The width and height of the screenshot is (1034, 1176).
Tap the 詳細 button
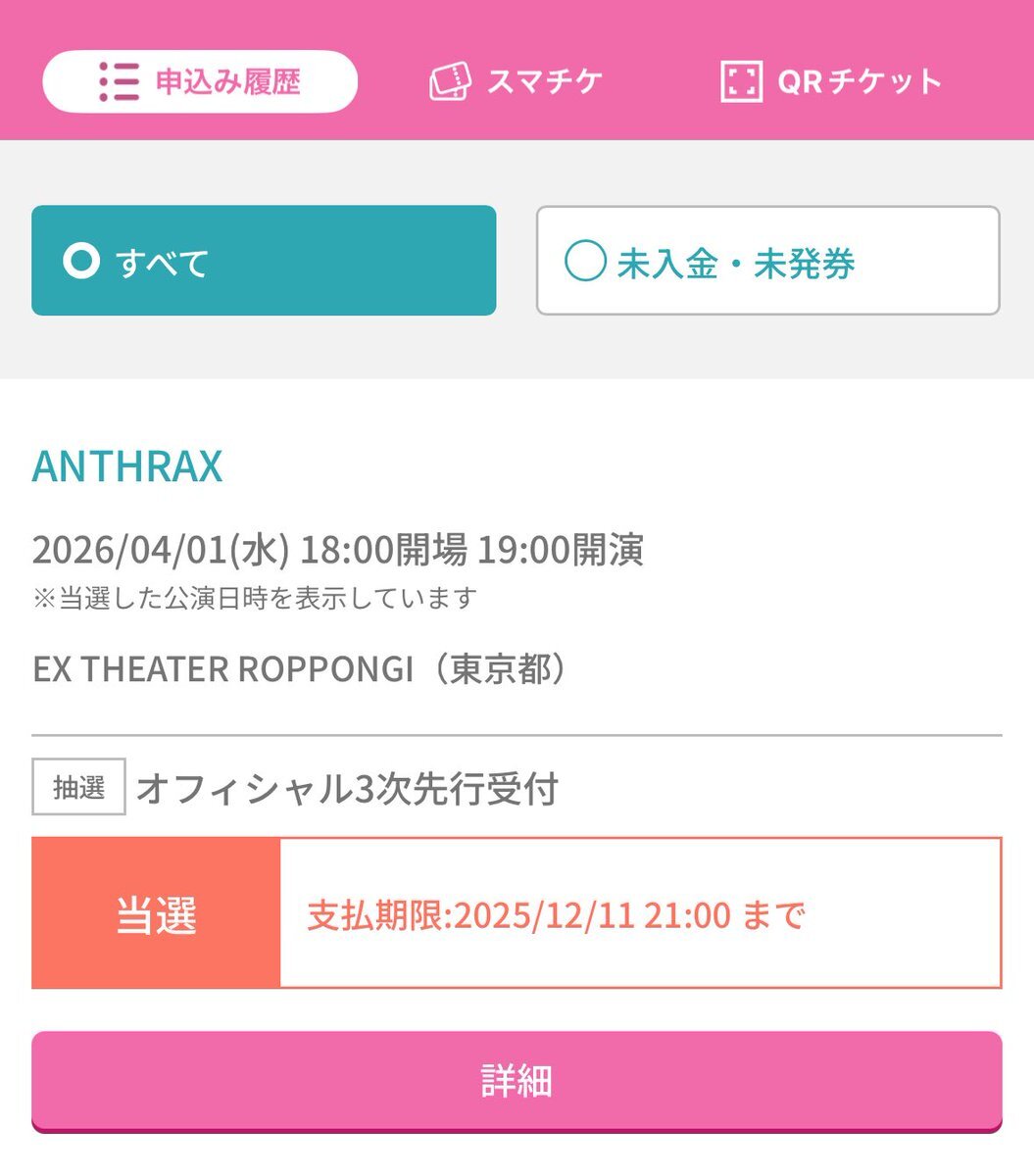517,1081
